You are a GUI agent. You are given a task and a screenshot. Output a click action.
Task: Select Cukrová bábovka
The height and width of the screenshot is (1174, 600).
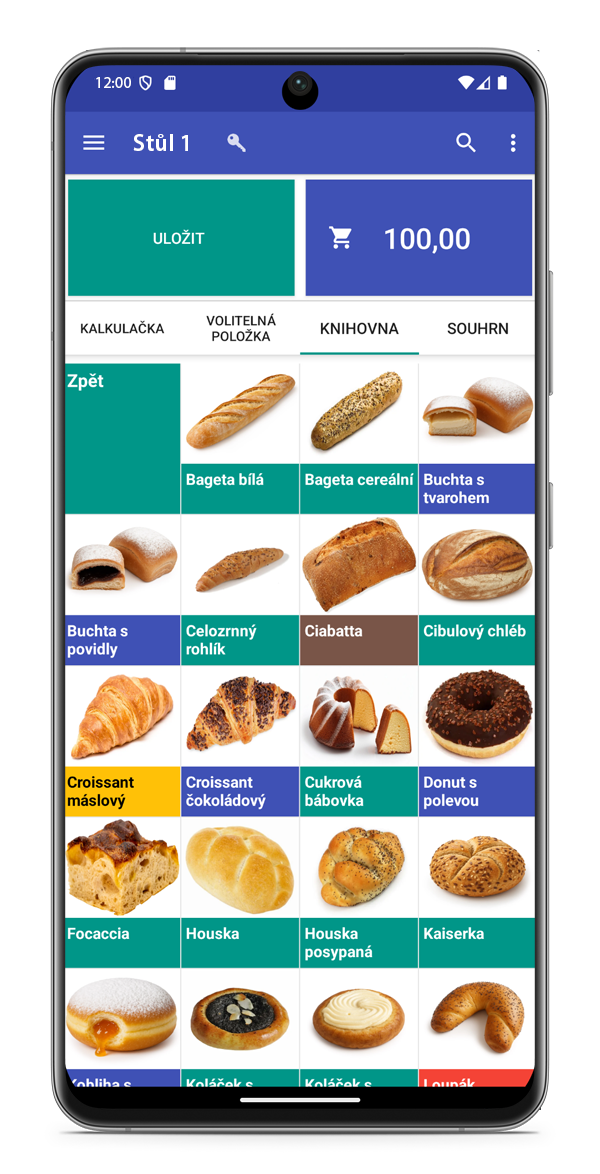pos(359,741)
